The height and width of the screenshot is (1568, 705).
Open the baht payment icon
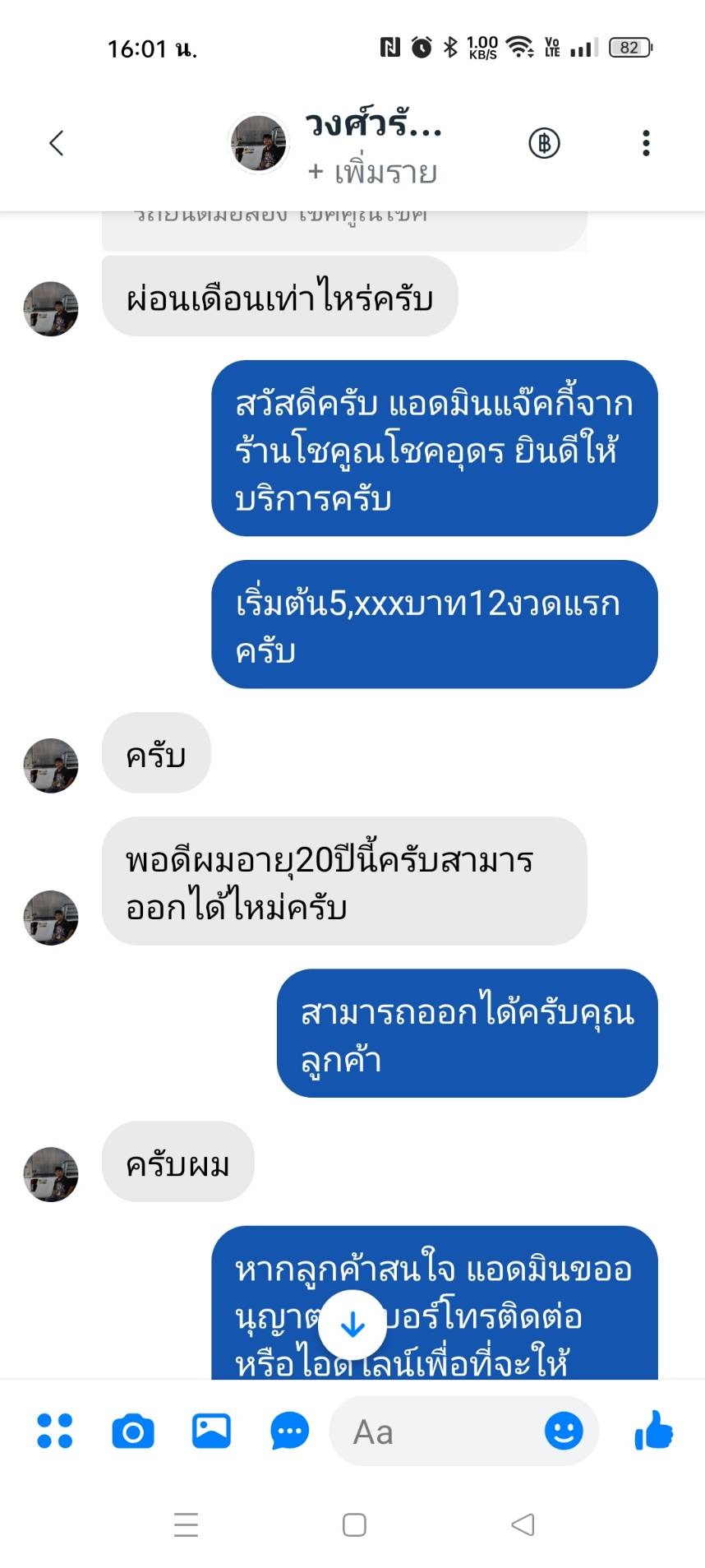(544, 143)
